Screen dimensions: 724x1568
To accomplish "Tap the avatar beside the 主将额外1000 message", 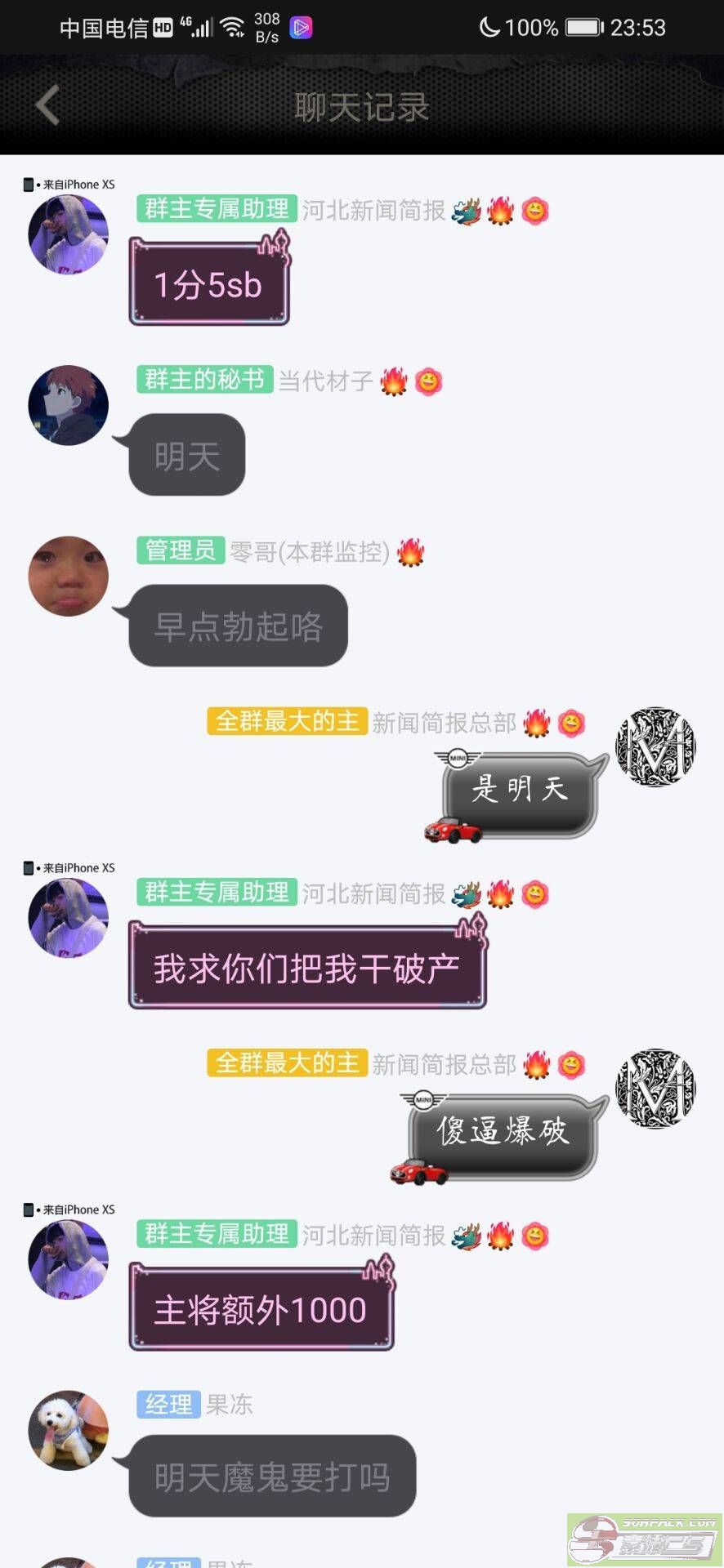I will tap(69, 1258).
